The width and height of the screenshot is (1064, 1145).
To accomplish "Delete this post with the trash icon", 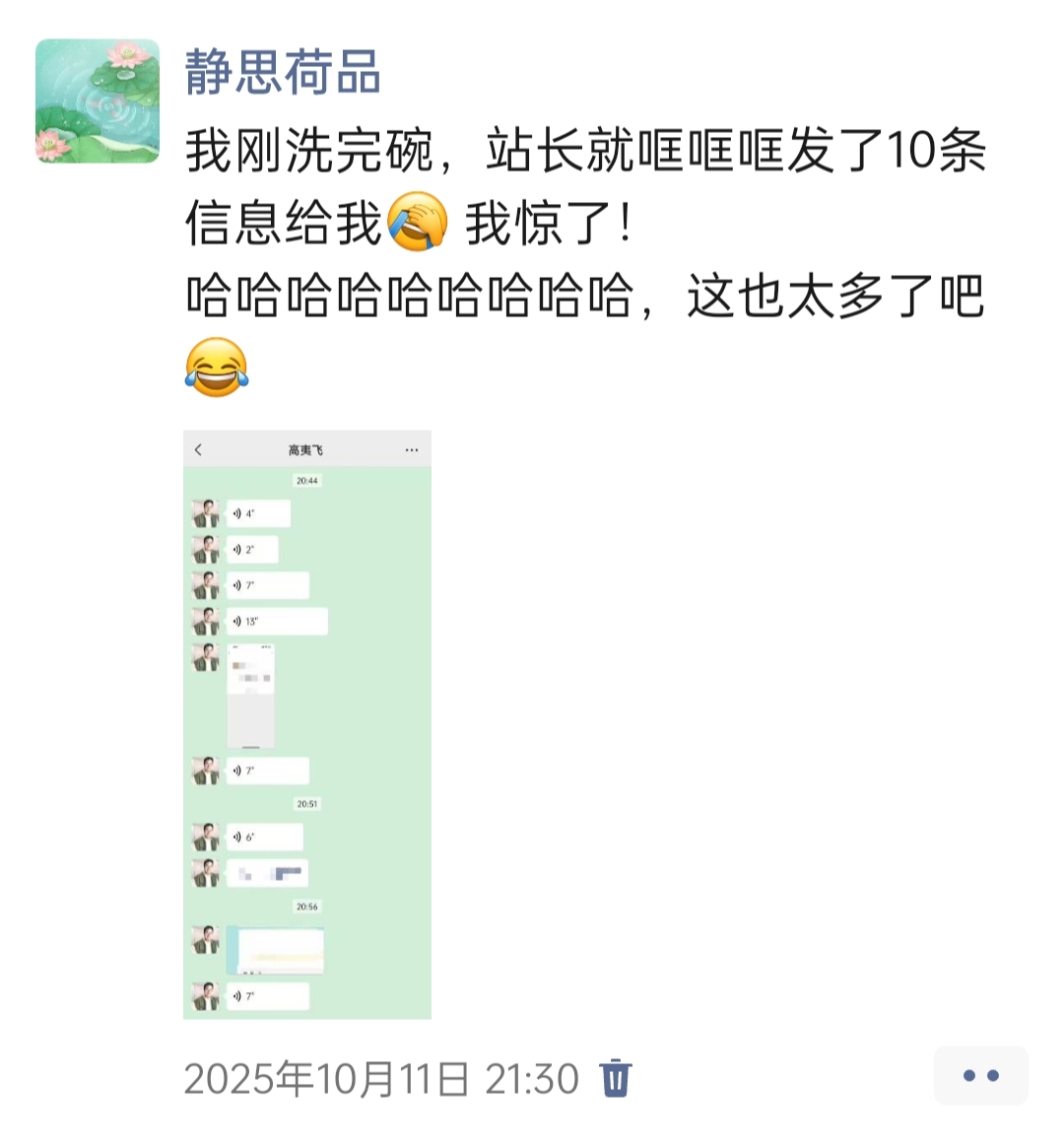I will coord(616,1078).
